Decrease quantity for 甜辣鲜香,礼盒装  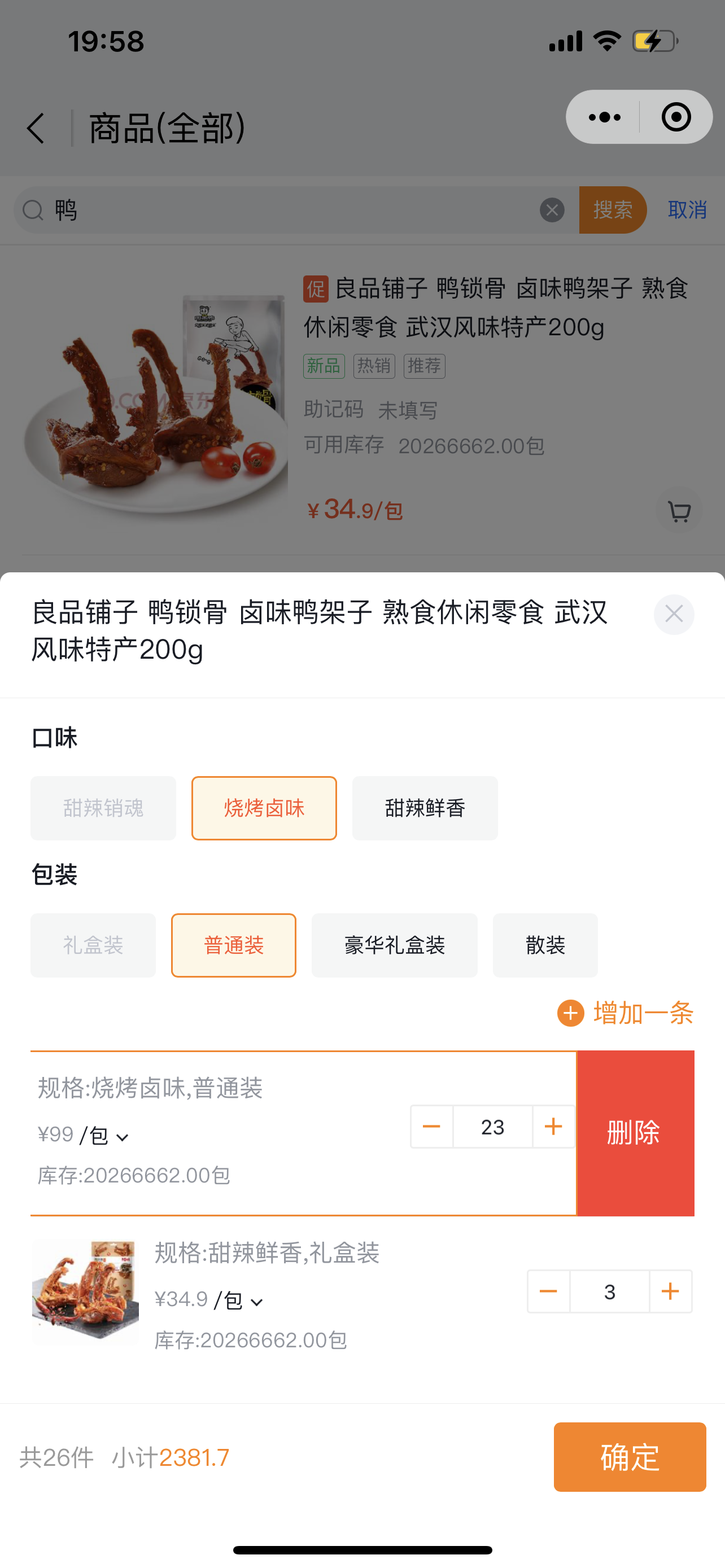(548, 1291)
